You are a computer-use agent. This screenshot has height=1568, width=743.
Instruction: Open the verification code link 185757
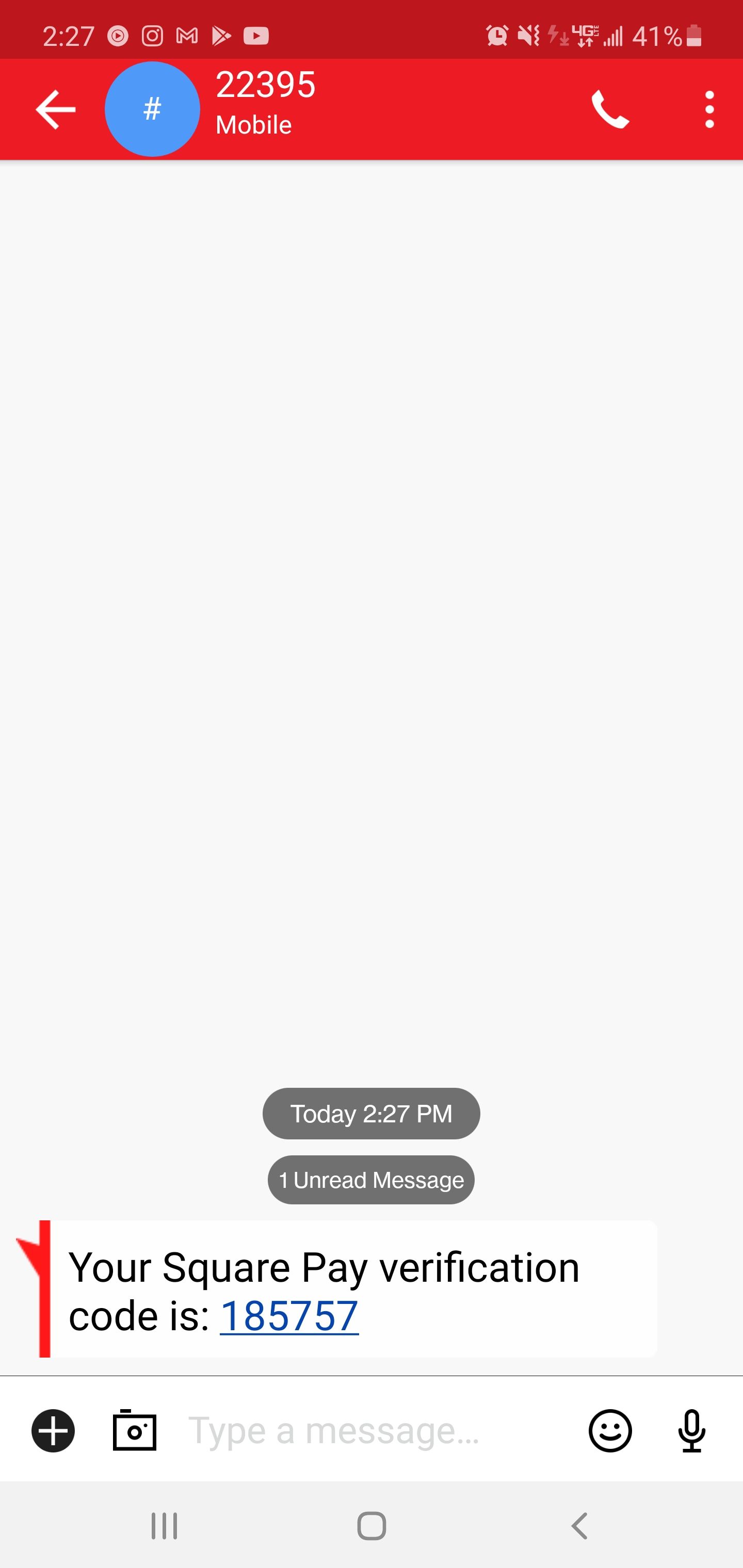point(288,1316)
